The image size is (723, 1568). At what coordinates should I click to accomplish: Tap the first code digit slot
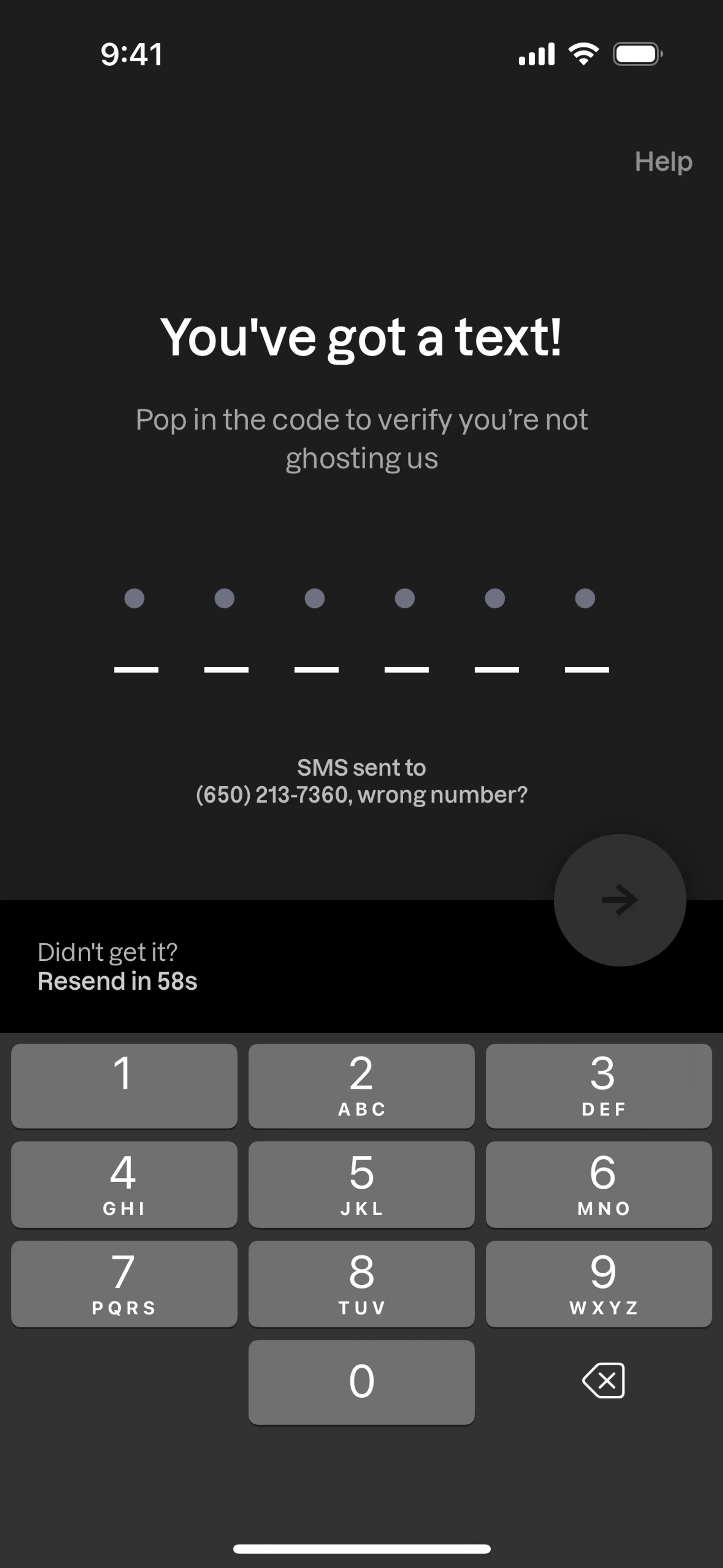135,633
